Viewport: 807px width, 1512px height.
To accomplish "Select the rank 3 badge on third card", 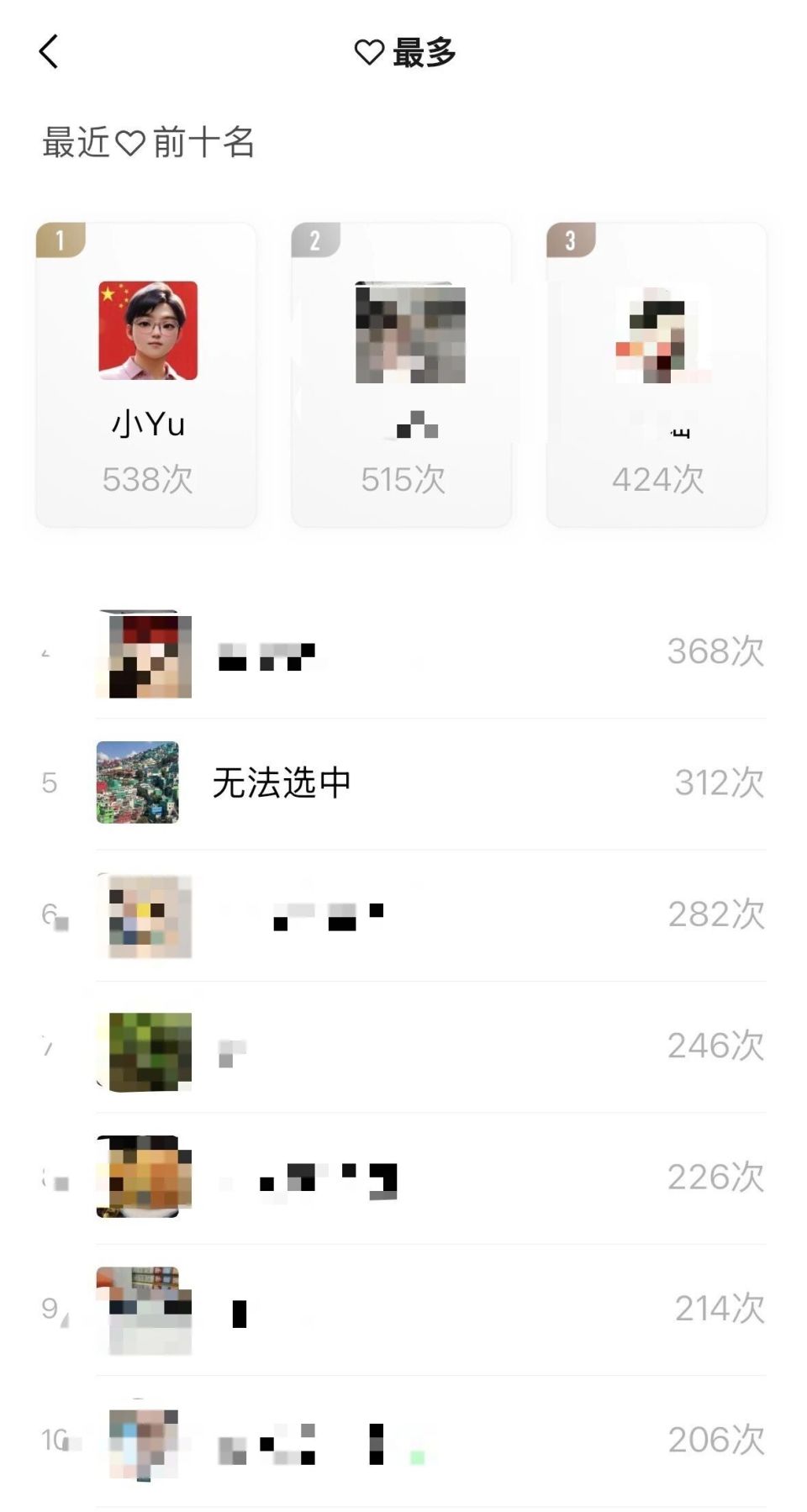I will [x=572, y=240].
